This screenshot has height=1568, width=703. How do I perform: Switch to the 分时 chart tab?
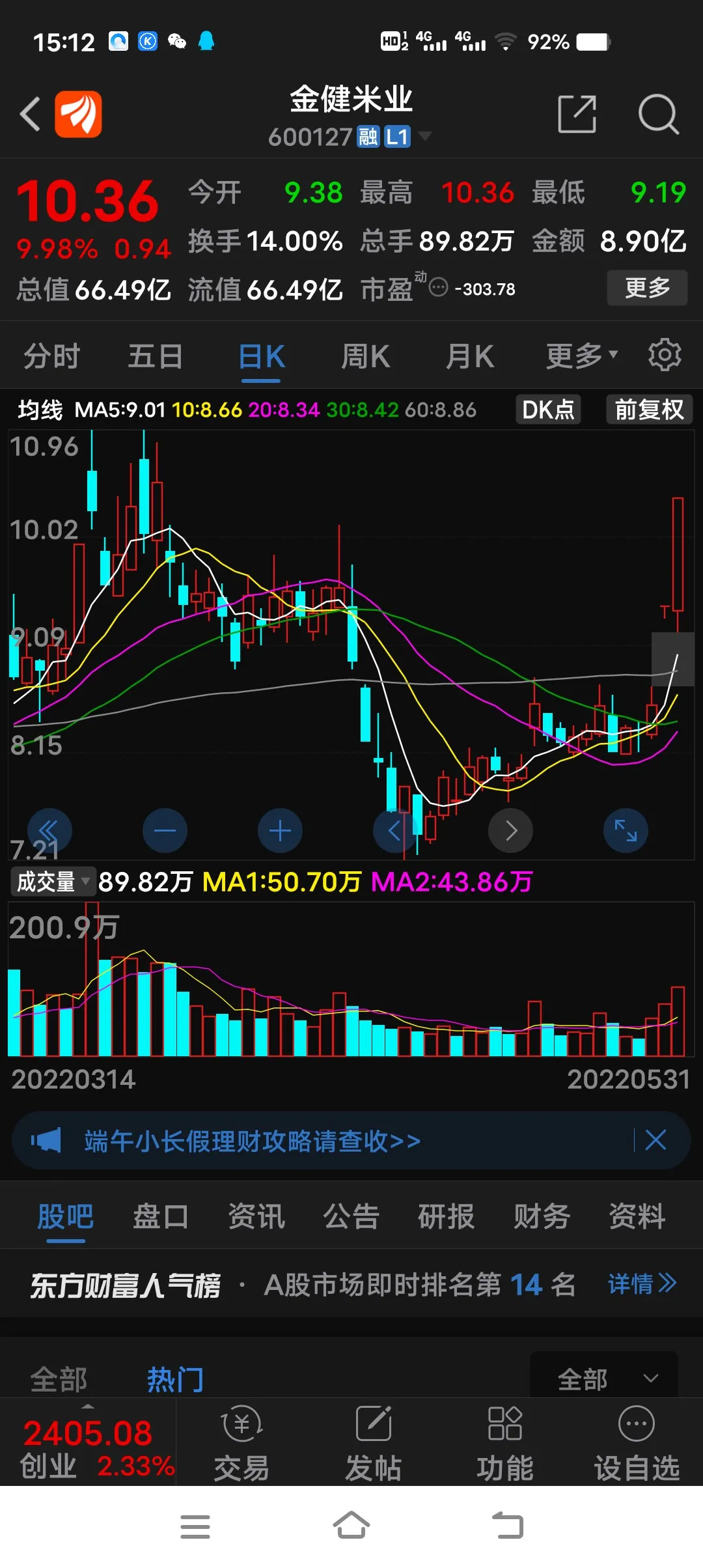coord(52,356)
